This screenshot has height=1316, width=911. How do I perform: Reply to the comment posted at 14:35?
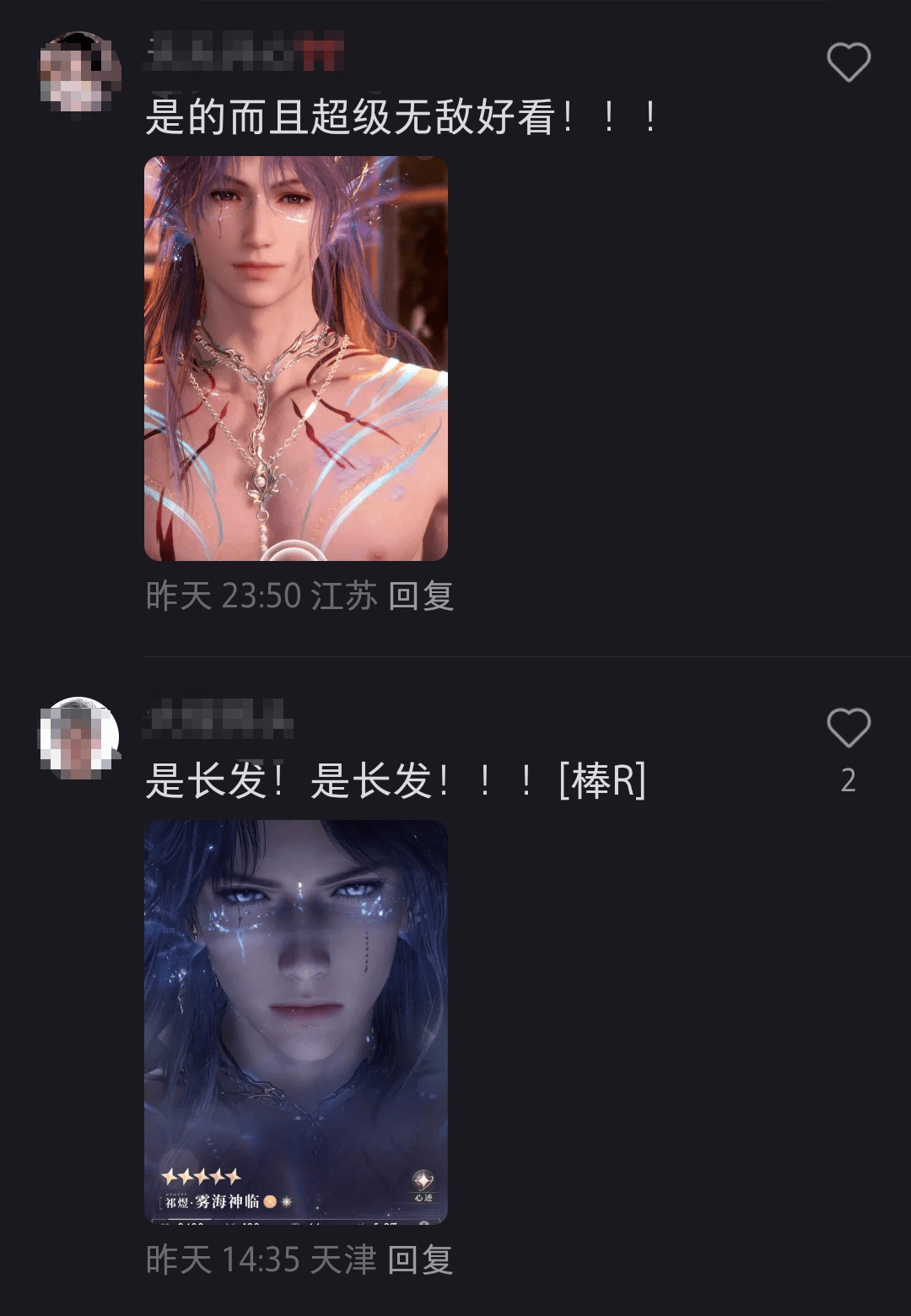coord(420,1260)
